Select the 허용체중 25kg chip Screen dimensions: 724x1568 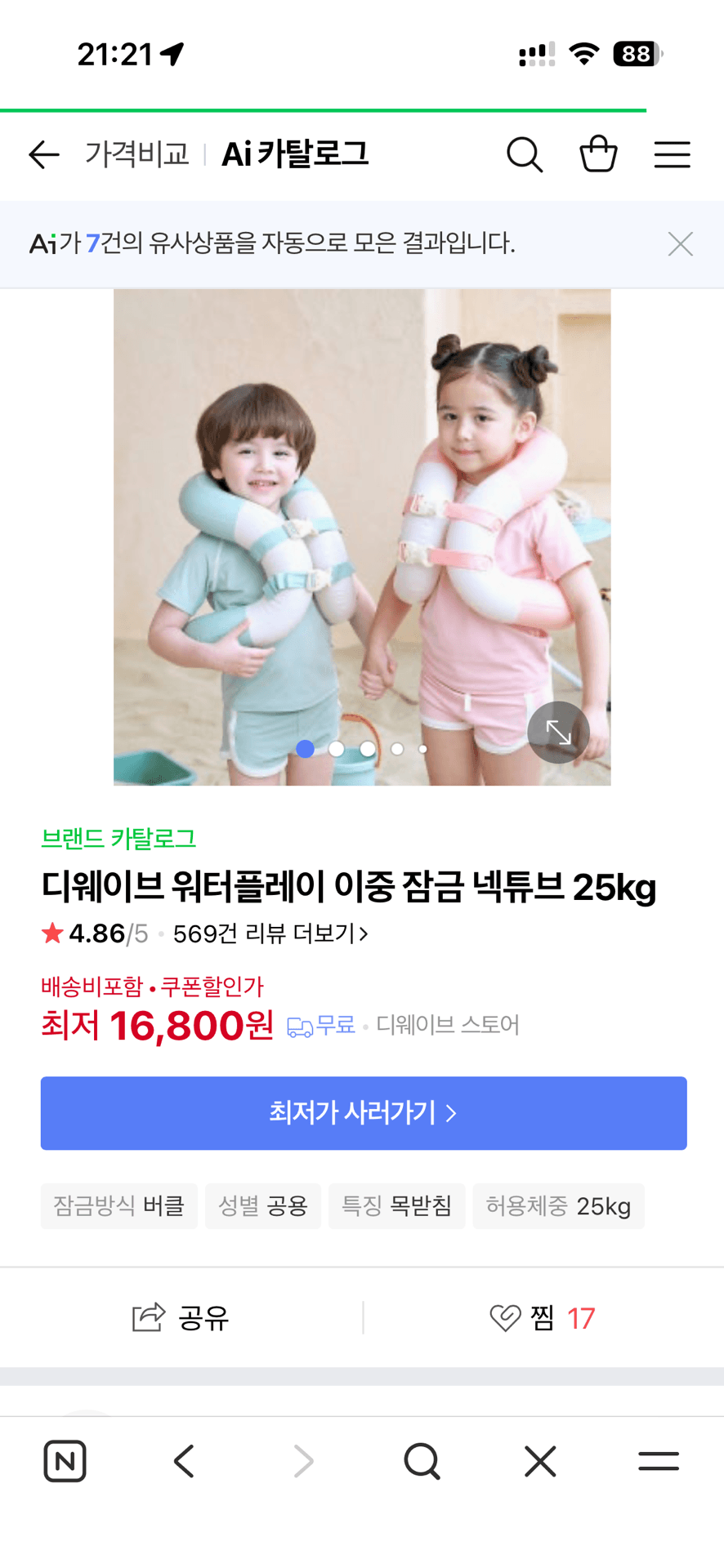coord(558,1206)
